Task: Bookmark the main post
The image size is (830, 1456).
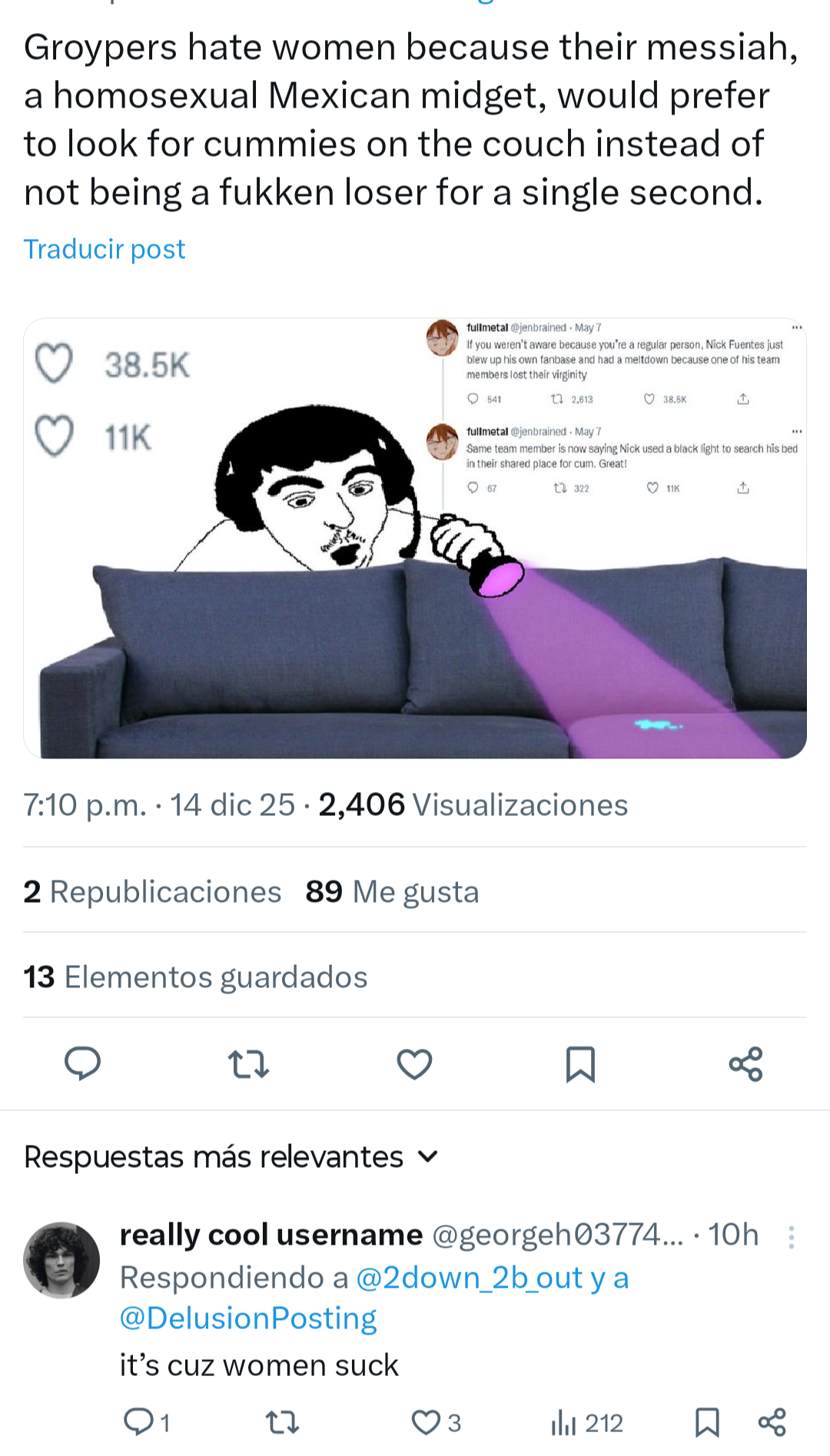Action: [580, 1064]
